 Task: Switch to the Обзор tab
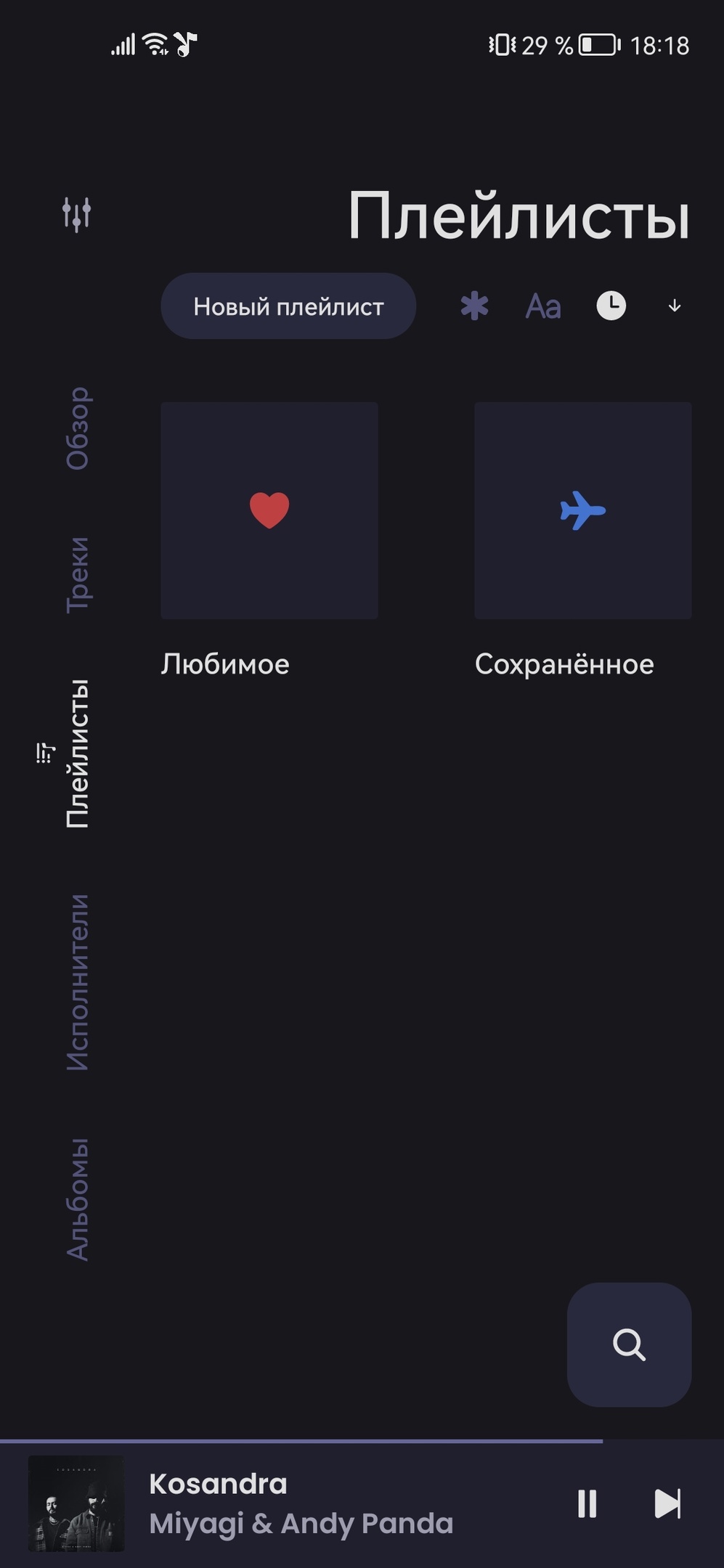[78, 428]
